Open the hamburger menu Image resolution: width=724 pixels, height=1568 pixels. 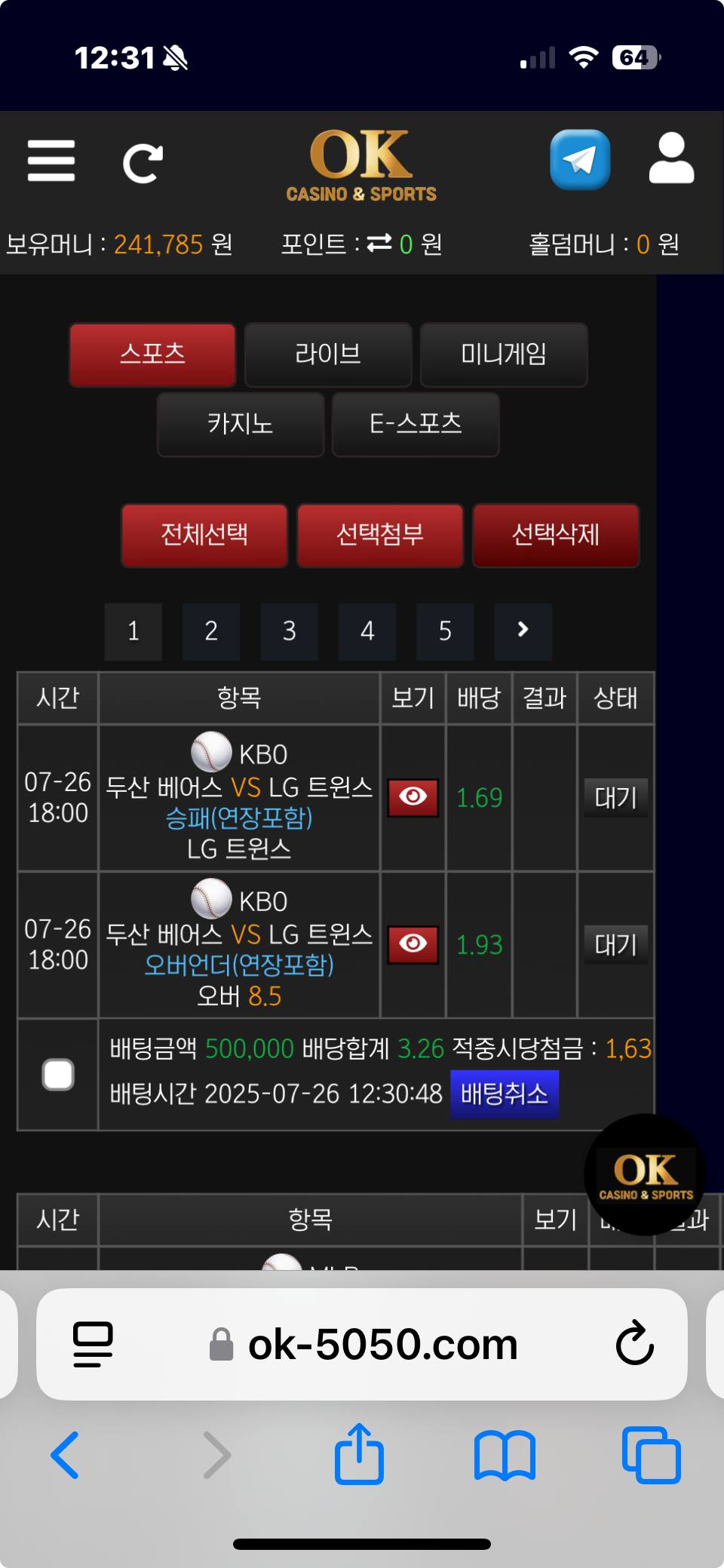[51, 161]
